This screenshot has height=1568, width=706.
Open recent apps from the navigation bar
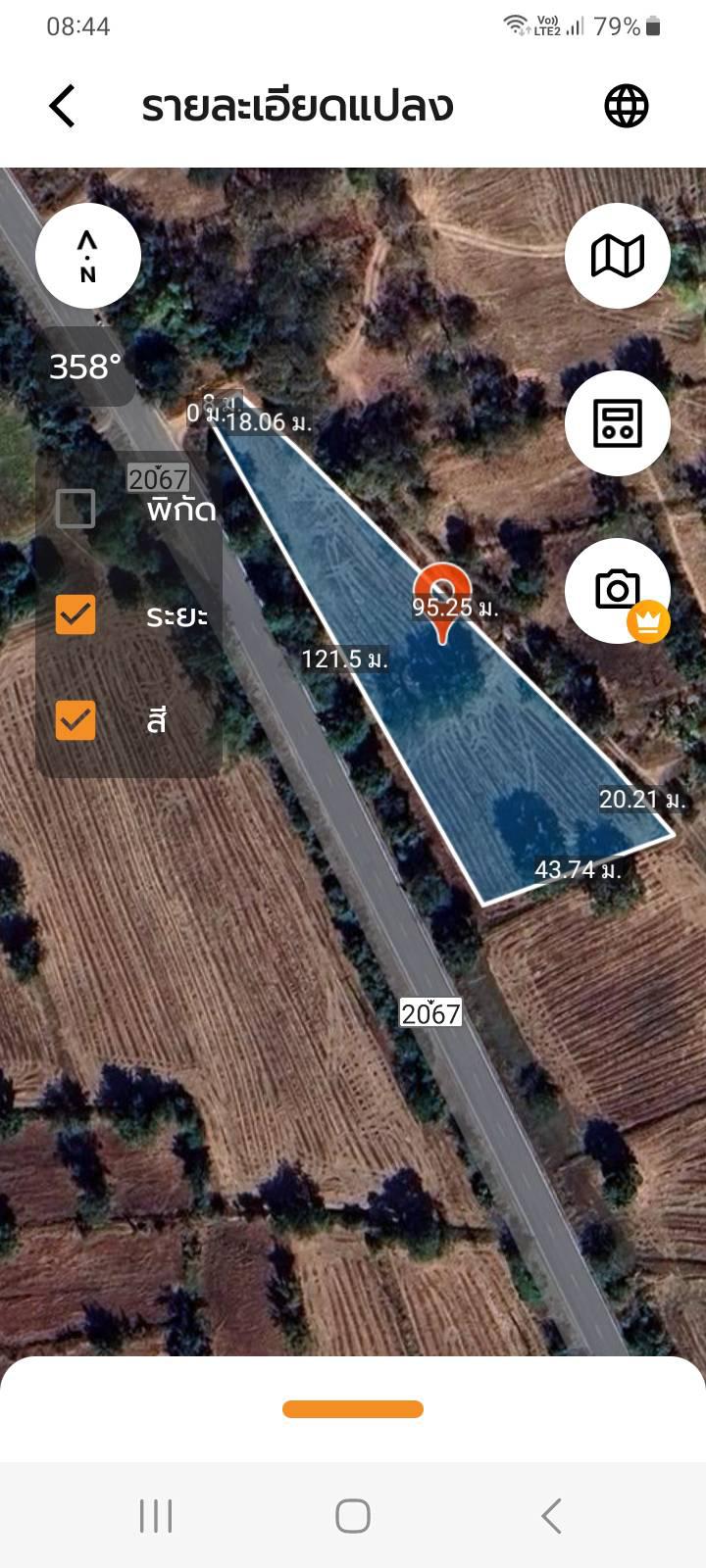coord(156,1516)
